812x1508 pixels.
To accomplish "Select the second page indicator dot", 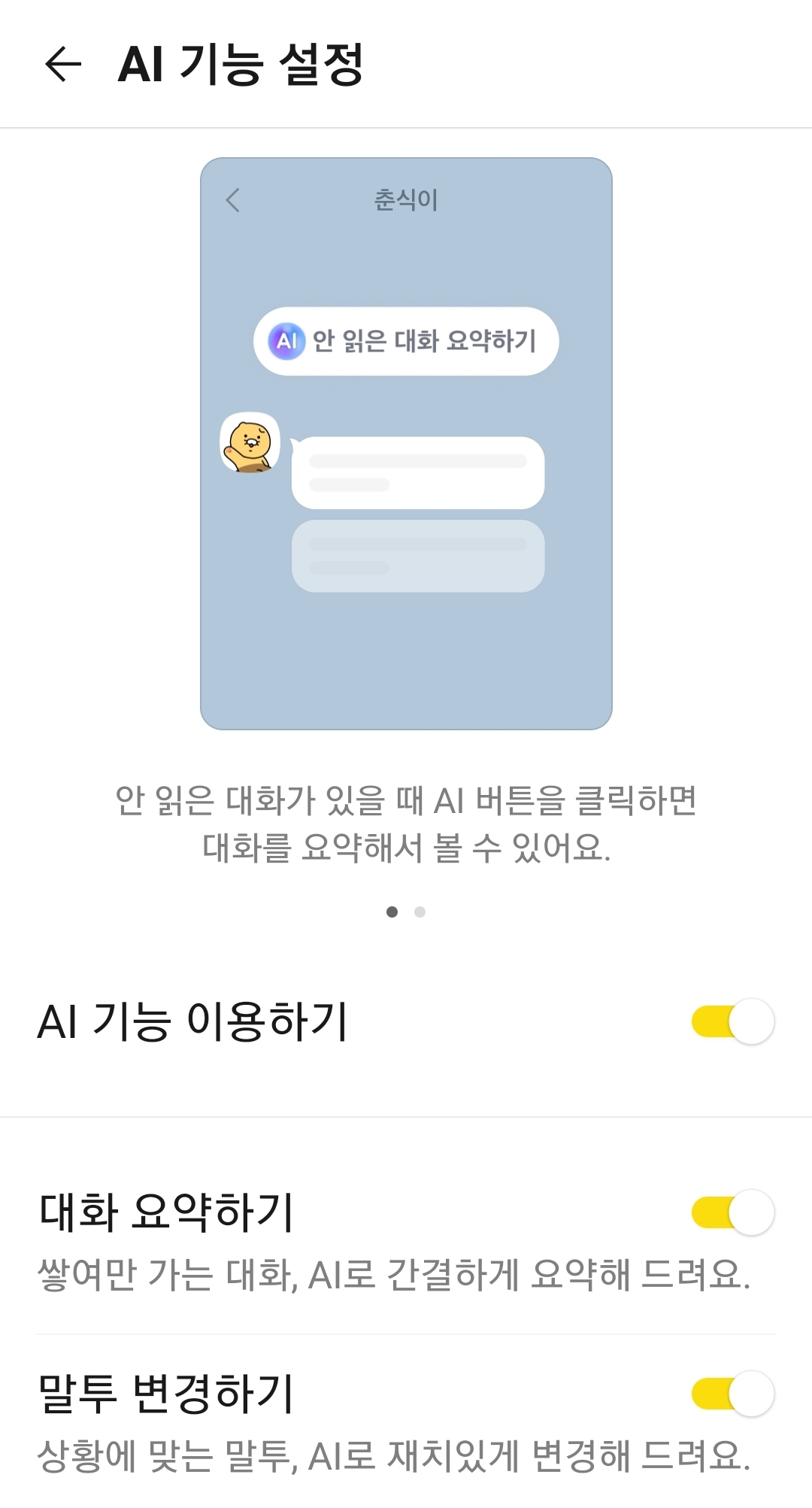I will [420, 912].
